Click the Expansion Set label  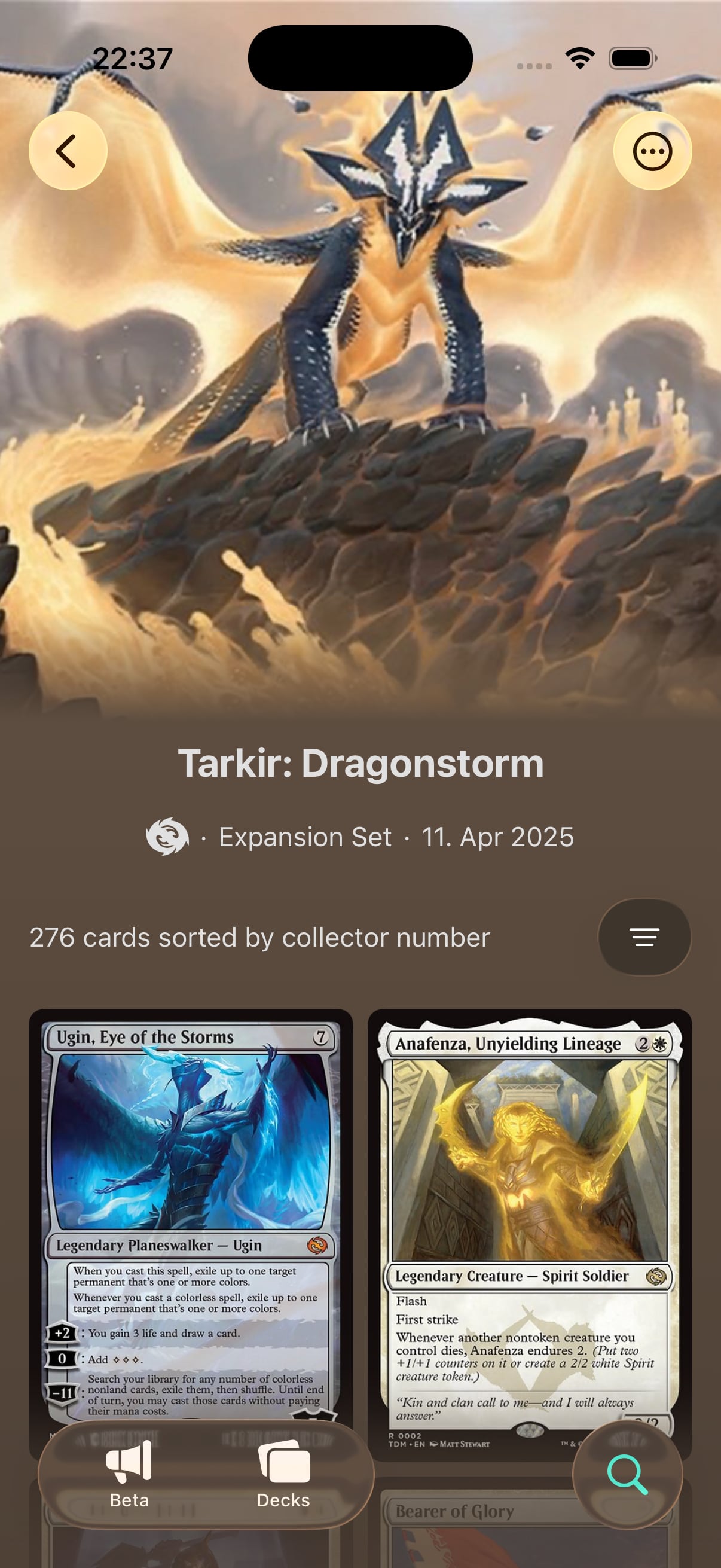tap(304, 838)
